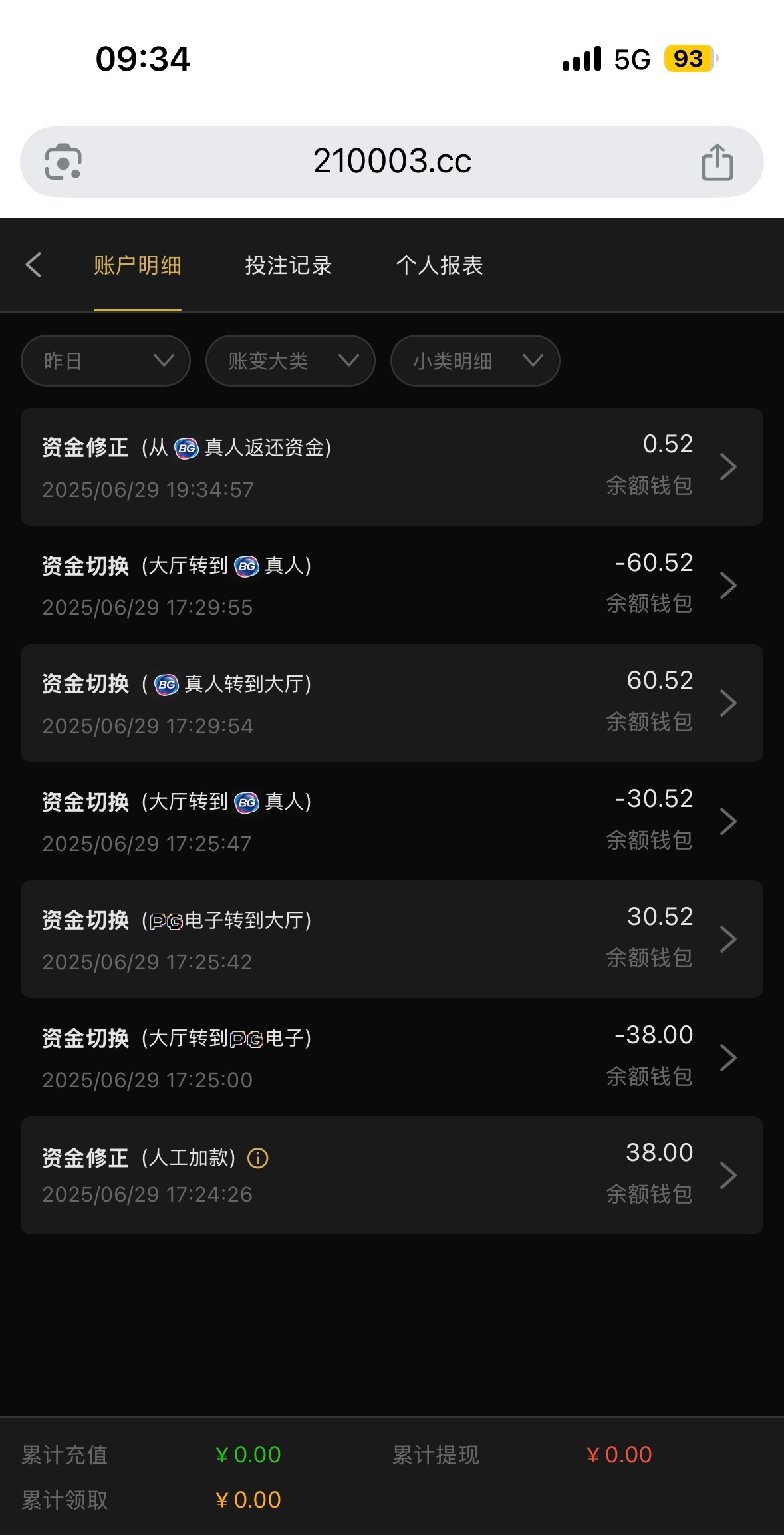The width and height of the screenshot is (784, 1535).
Task: Open the camera scan icon in address bar
Action: (63, 162)
